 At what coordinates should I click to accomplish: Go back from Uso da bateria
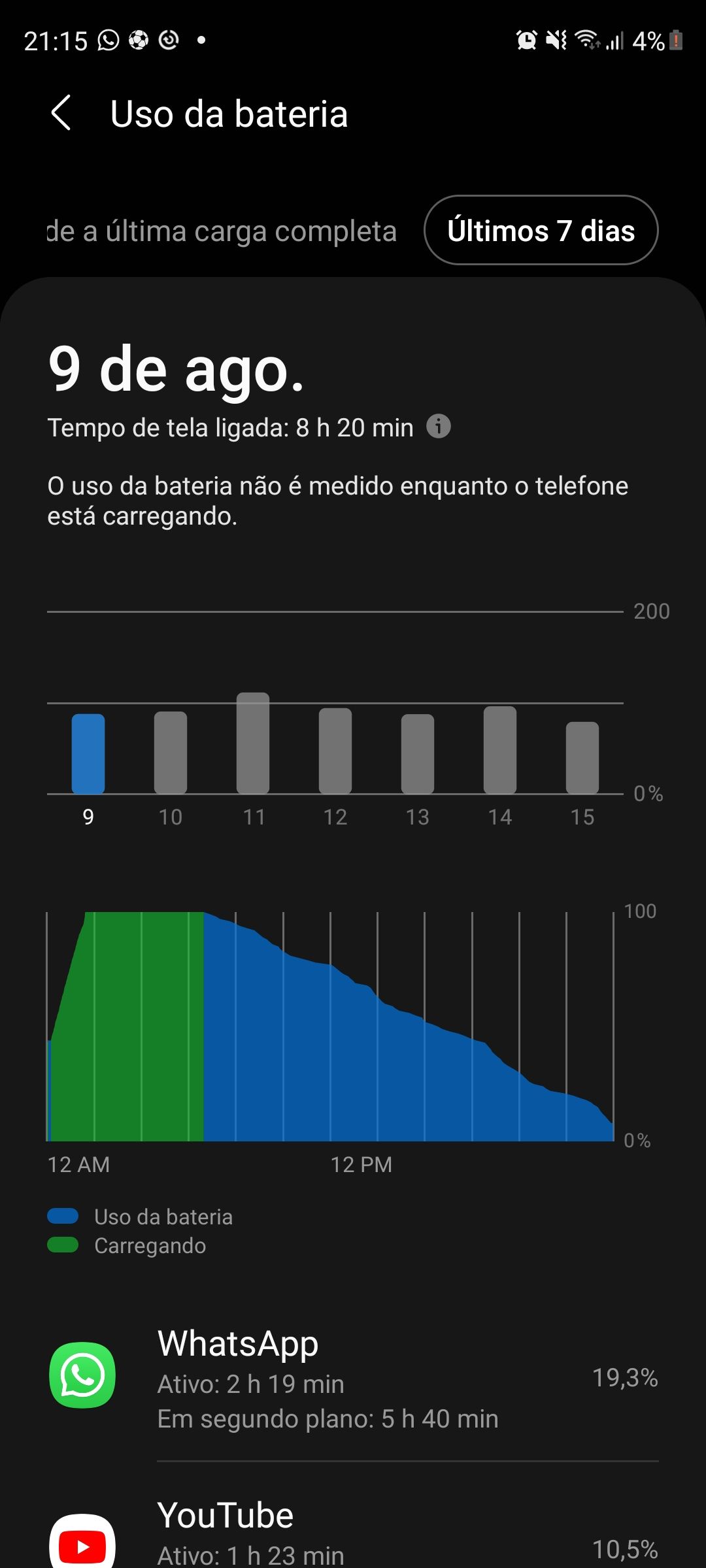pyautogui.click(x=61, y=114)
